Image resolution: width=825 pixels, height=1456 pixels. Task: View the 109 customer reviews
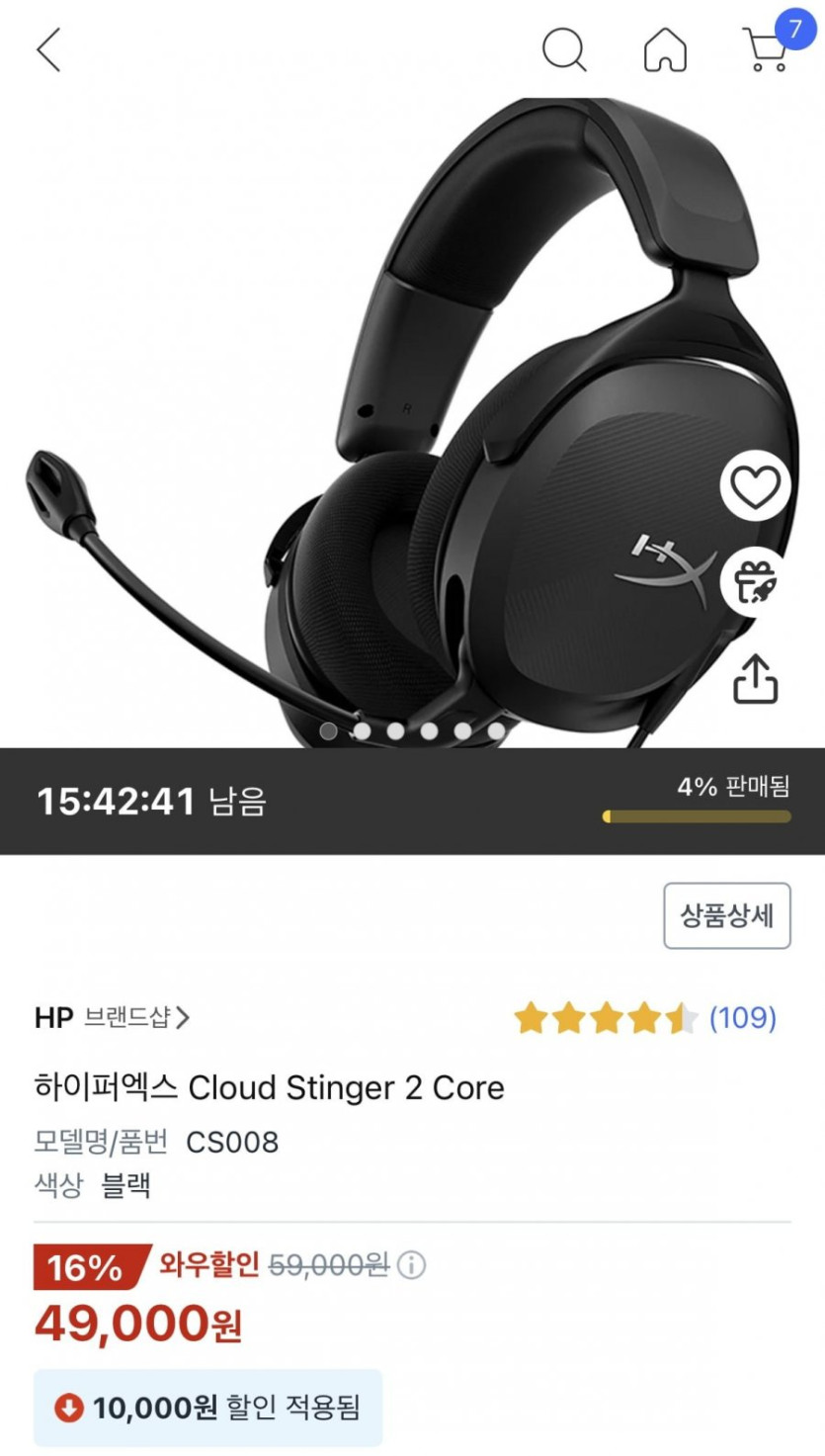point(743,1018)
